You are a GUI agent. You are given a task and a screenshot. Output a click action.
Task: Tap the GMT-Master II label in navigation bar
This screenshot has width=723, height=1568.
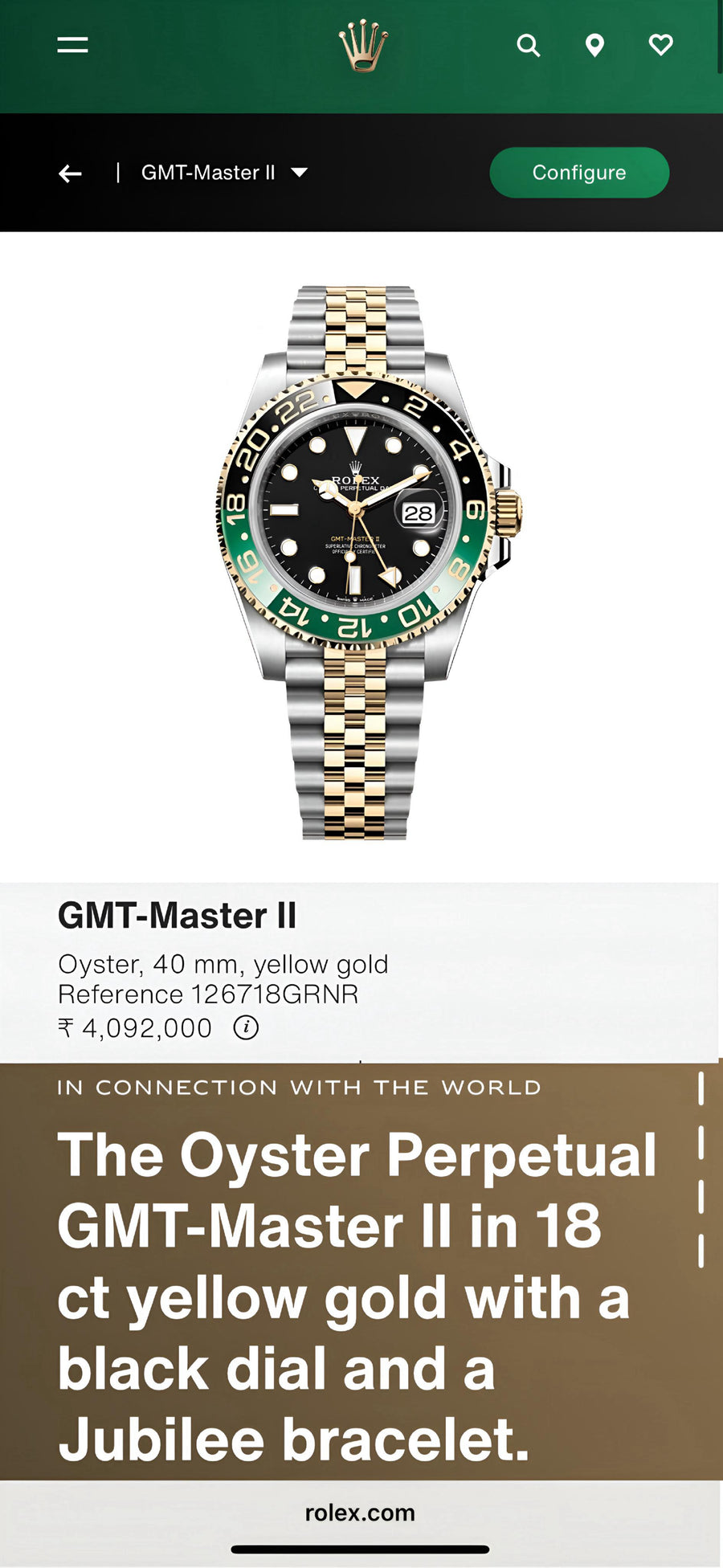coord(208,172)
